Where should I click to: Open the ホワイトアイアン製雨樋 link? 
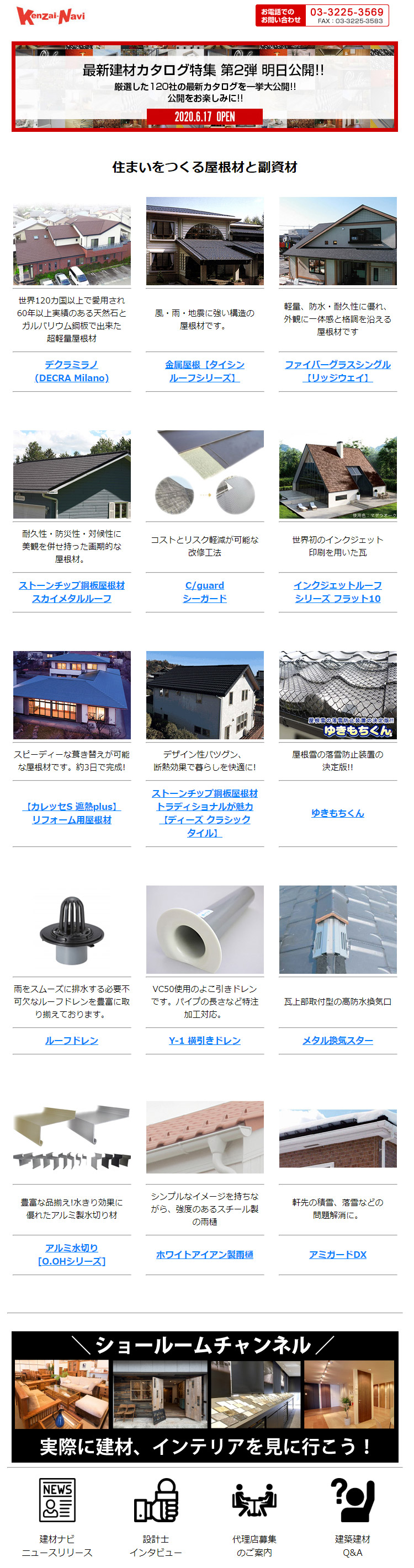205,1255
